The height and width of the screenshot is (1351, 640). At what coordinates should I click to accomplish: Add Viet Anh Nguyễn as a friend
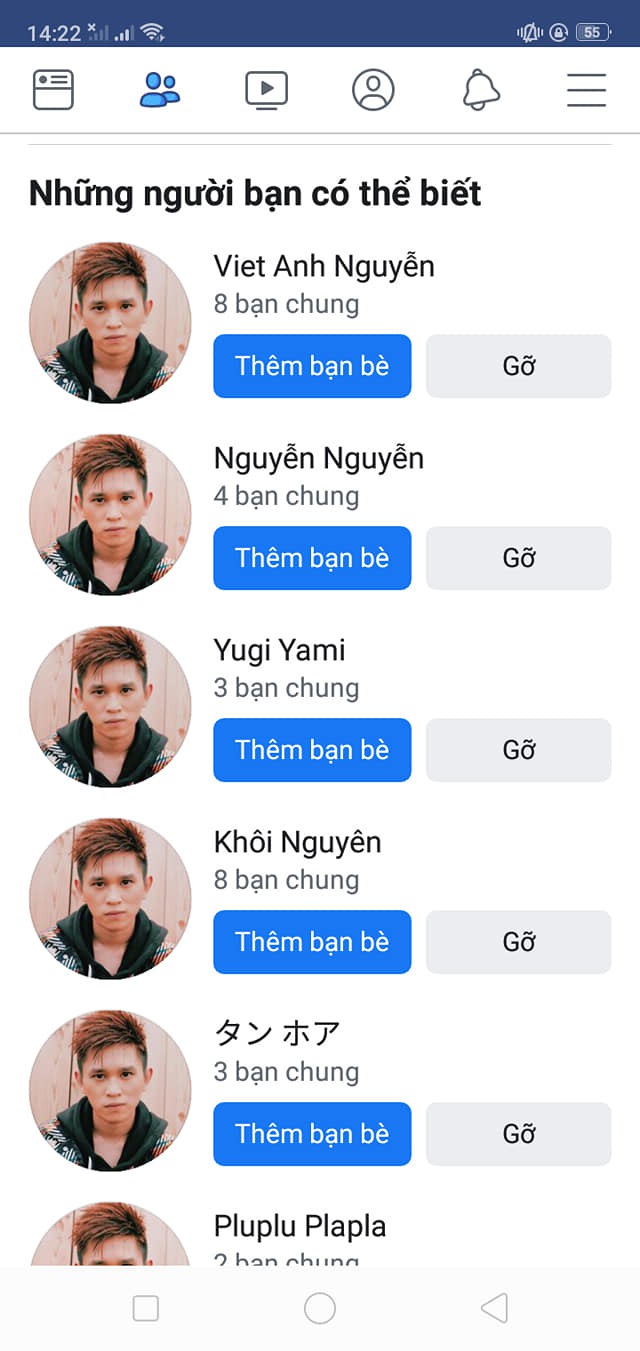coord(312,366)
